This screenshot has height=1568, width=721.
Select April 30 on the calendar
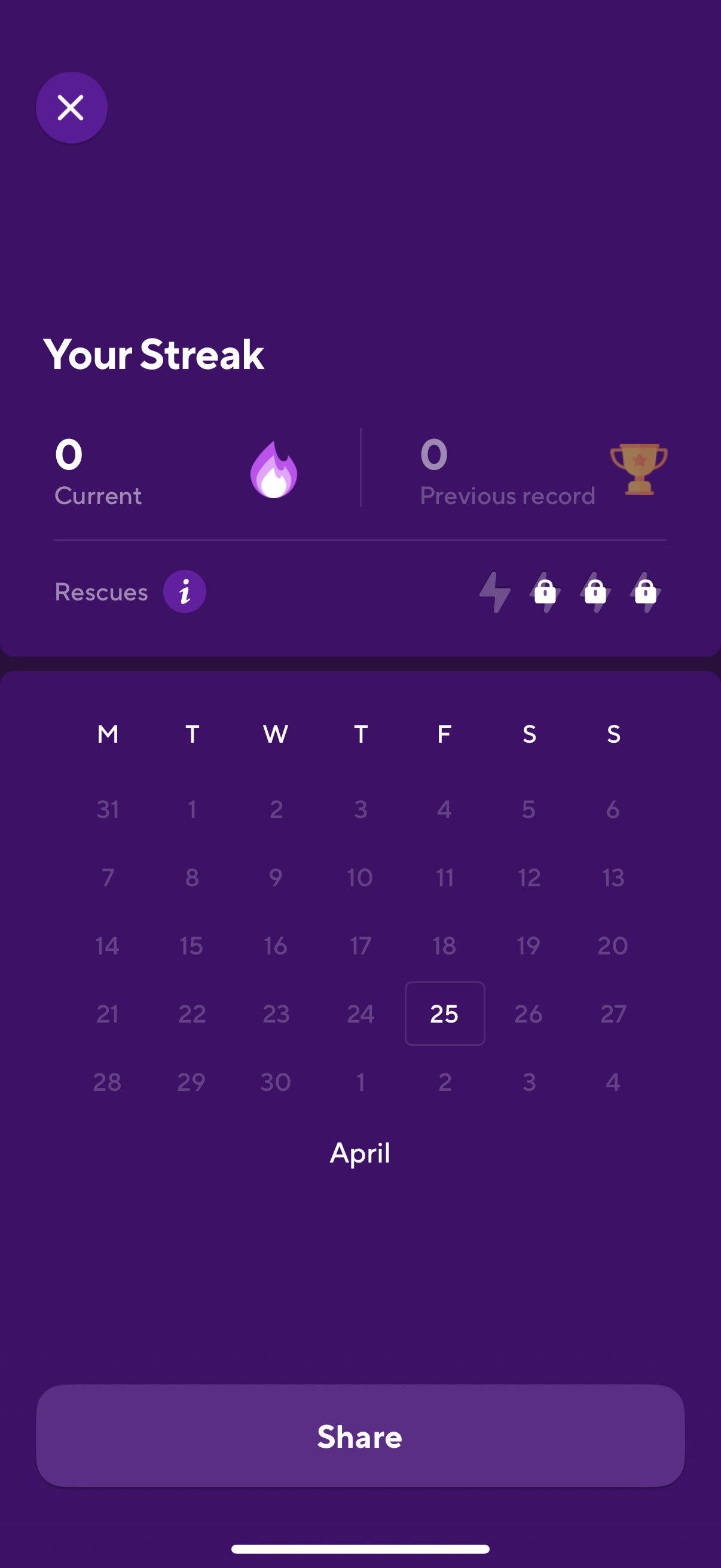coord(276,1082)
